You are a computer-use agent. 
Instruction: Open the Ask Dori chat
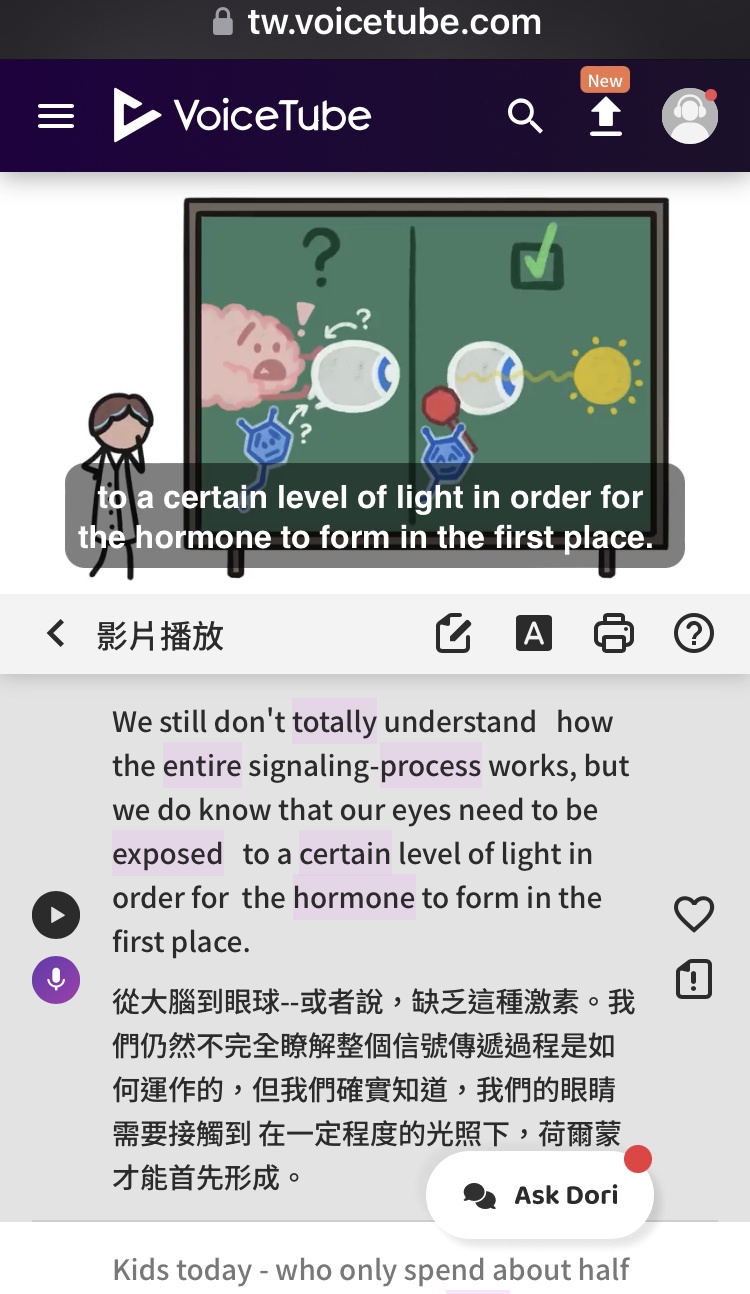(540, 1195)
